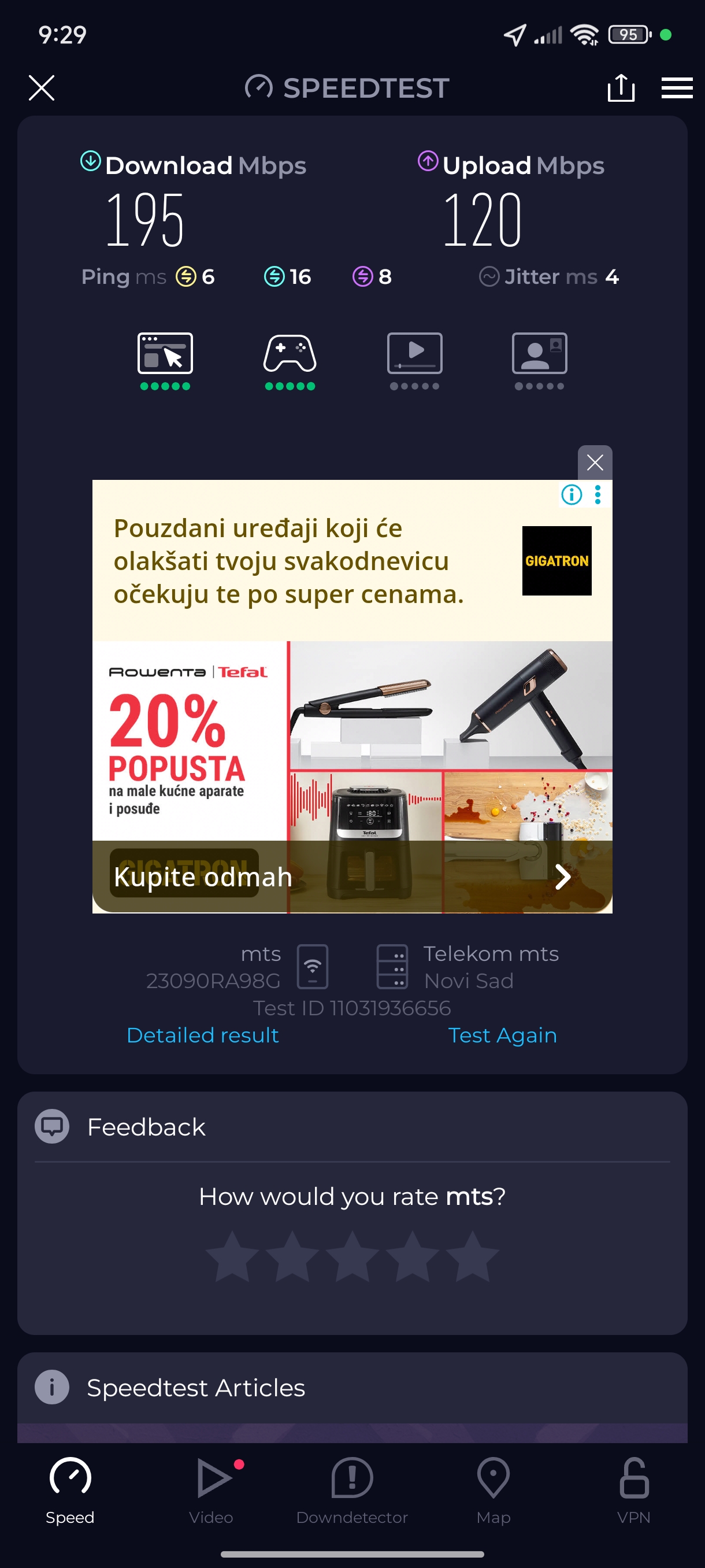Open the ad info icon

pyautogui.click(x=571, y=494)
